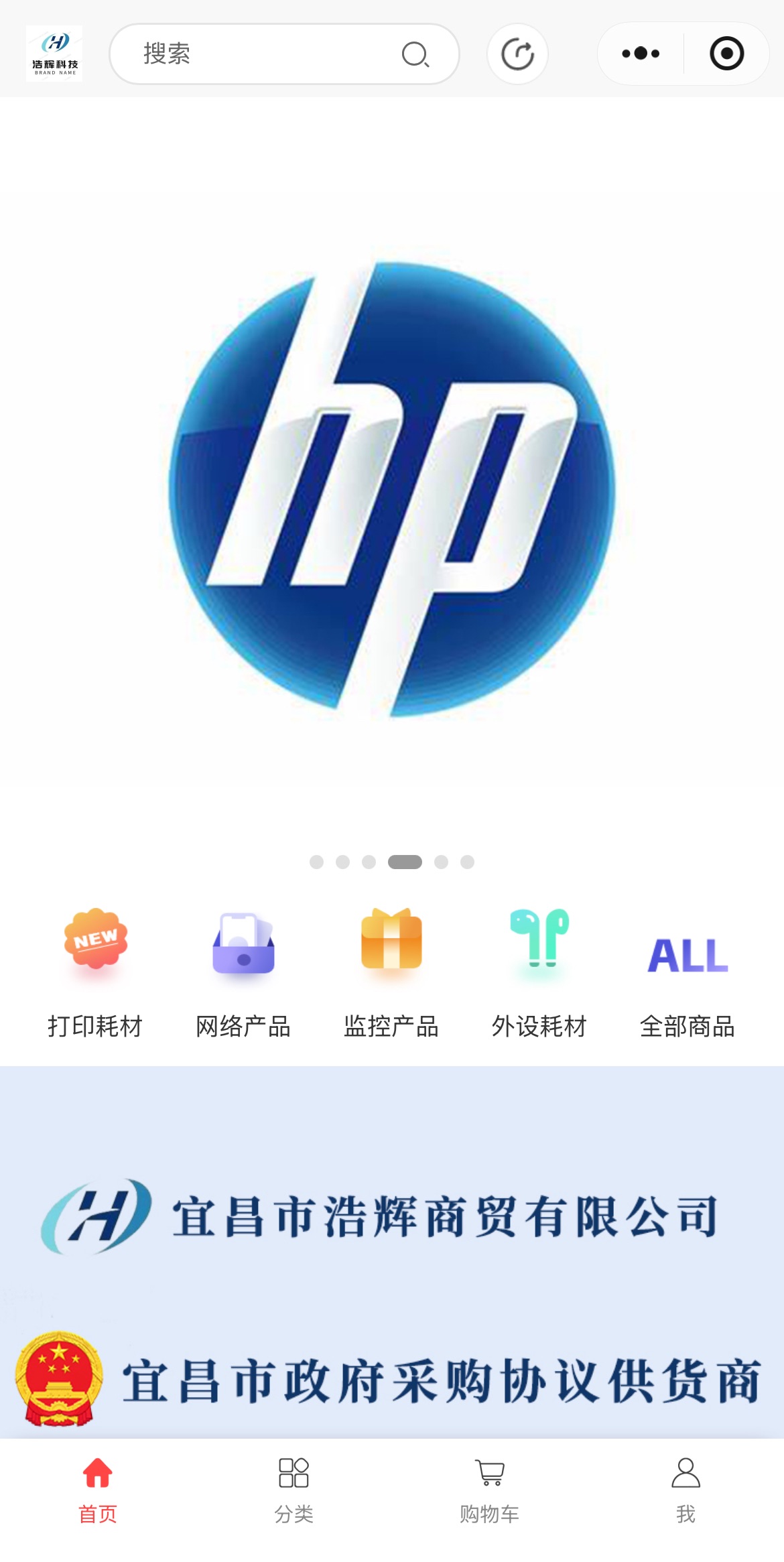Tap the circular refresh arrow icon
This screenshot has width=784, height=1562.
tap(517, 54)
